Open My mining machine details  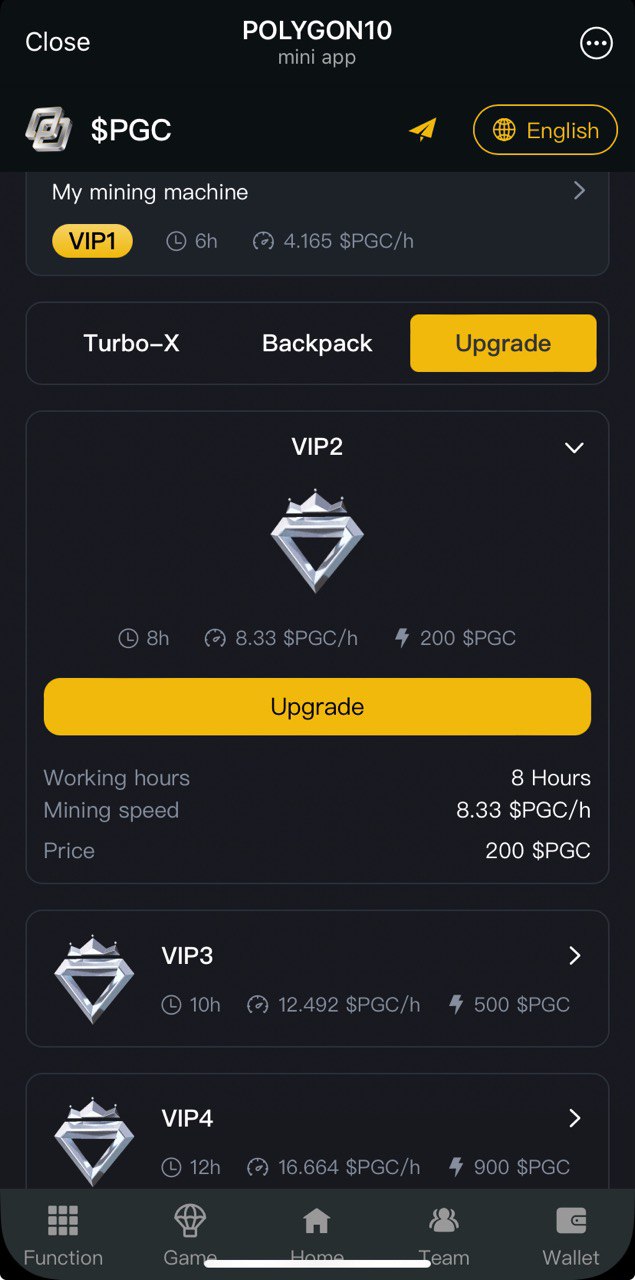pyautogui.click(x=578, y=191)
